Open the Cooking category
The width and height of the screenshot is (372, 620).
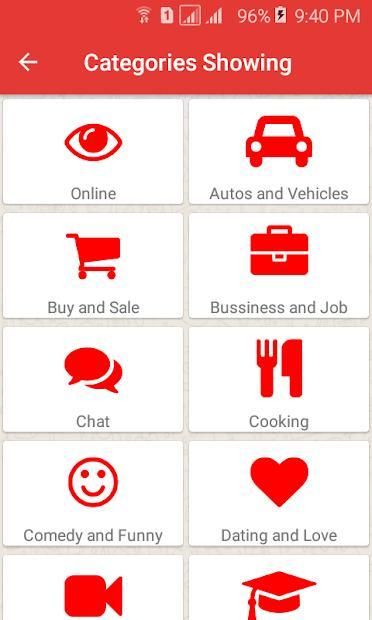click(x=279, y=379)
